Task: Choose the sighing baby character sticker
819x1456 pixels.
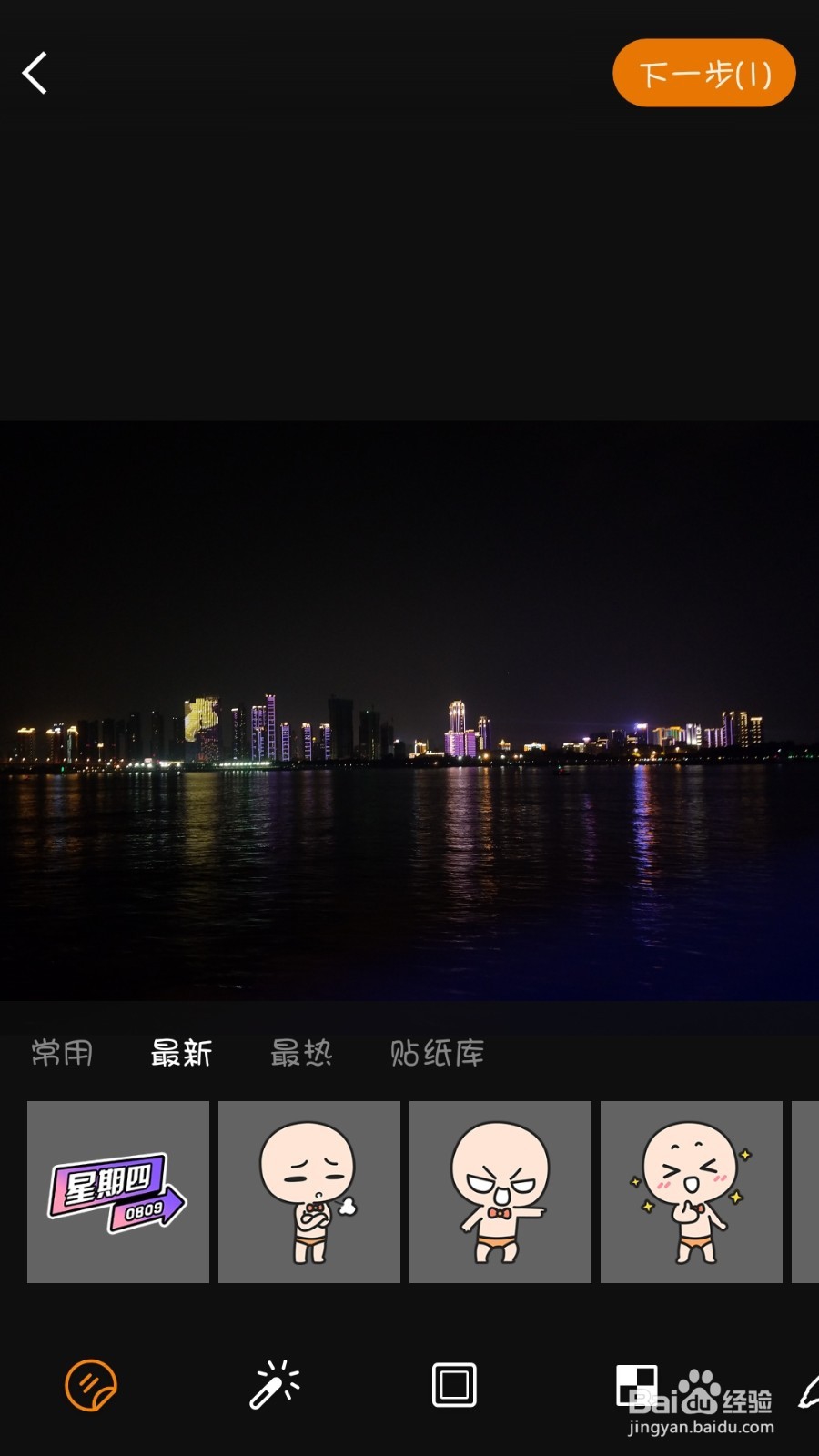Action: click(309, 1192)
